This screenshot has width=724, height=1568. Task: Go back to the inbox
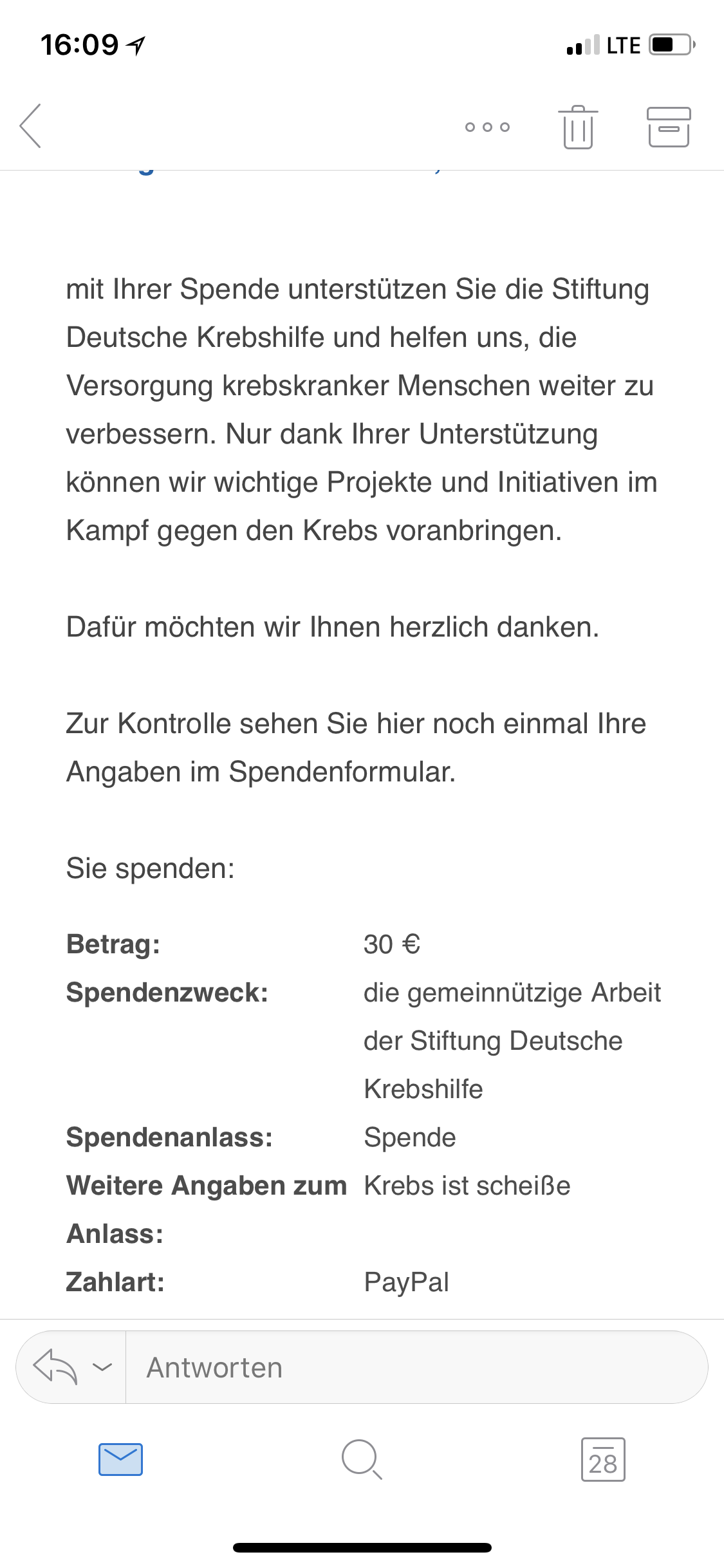30,126
